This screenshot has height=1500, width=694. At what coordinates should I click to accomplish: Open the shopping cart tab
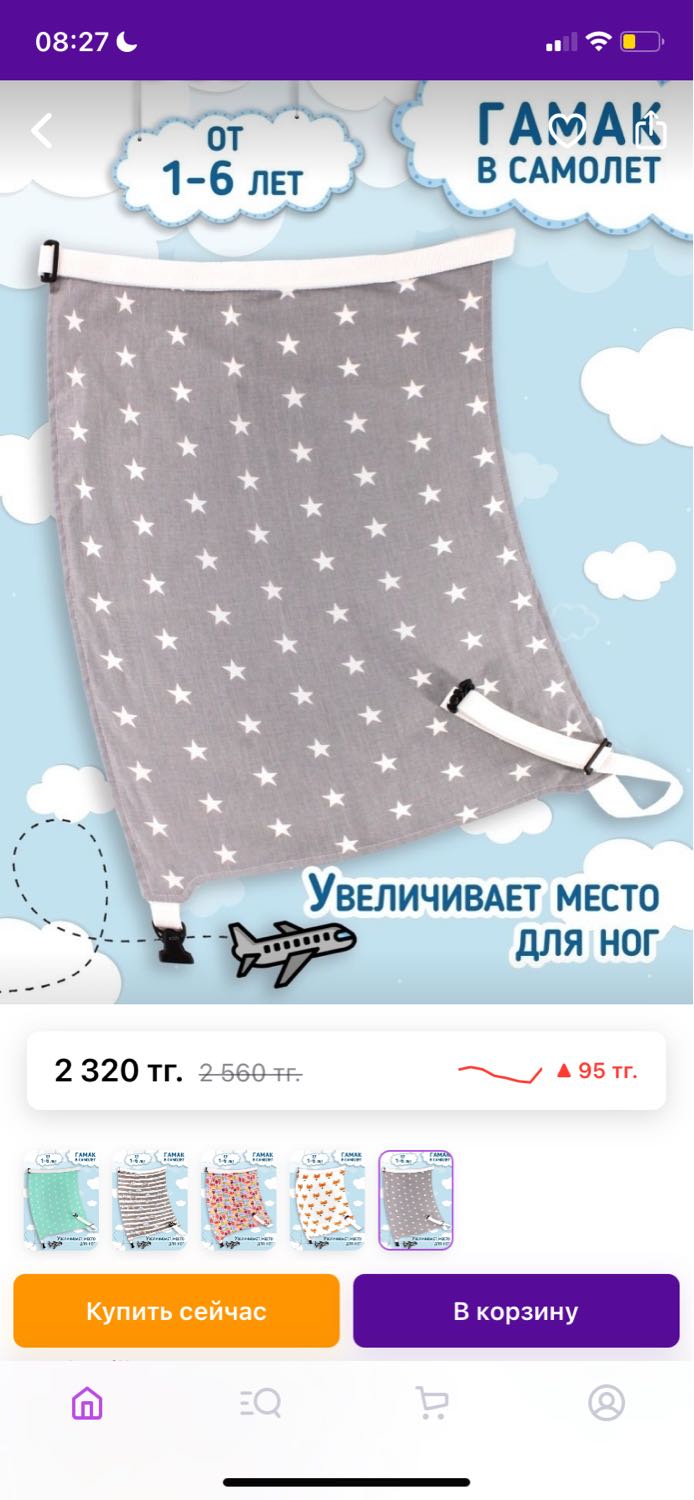click(432, 1403)
